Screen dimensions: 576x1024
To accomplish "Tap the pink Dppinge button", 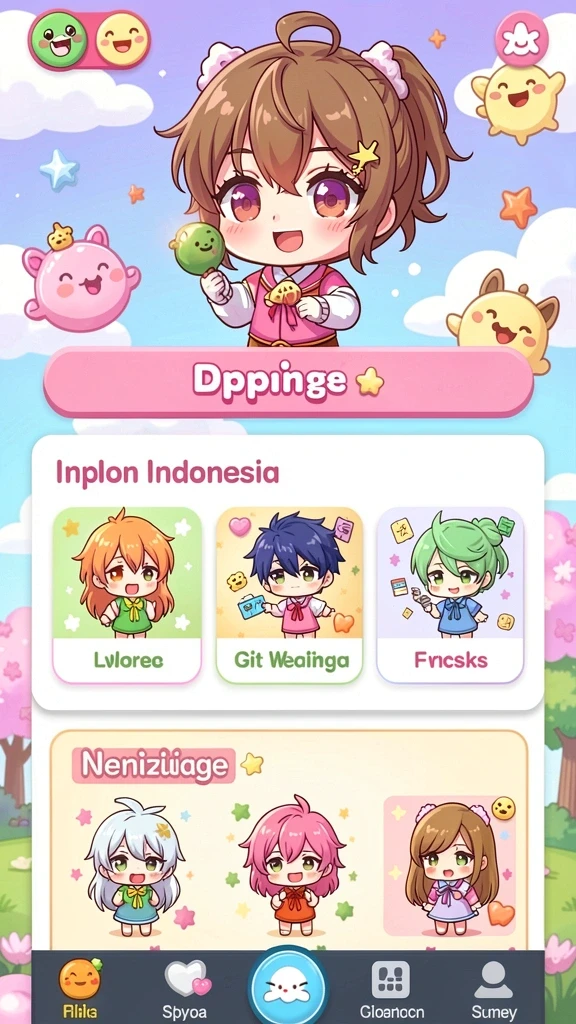I will [x=288, y=382].
